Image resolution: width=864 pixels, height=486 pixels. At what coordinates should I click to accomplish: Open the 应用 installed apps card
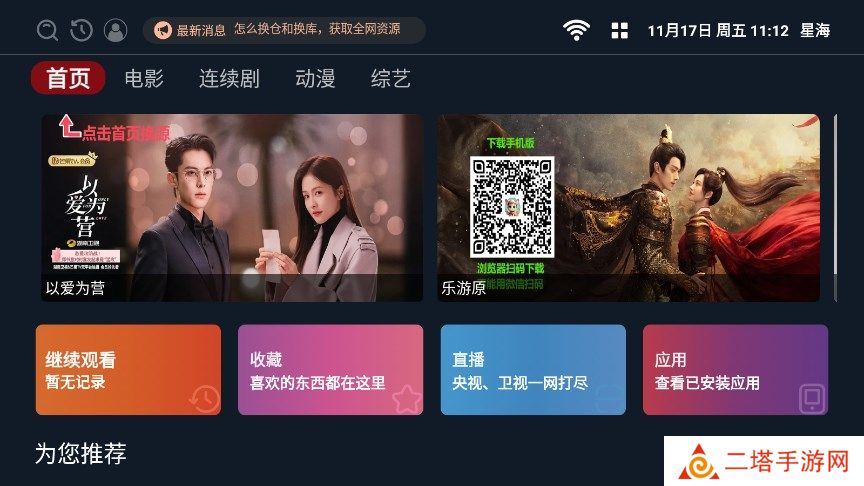(x=735, y=370)
